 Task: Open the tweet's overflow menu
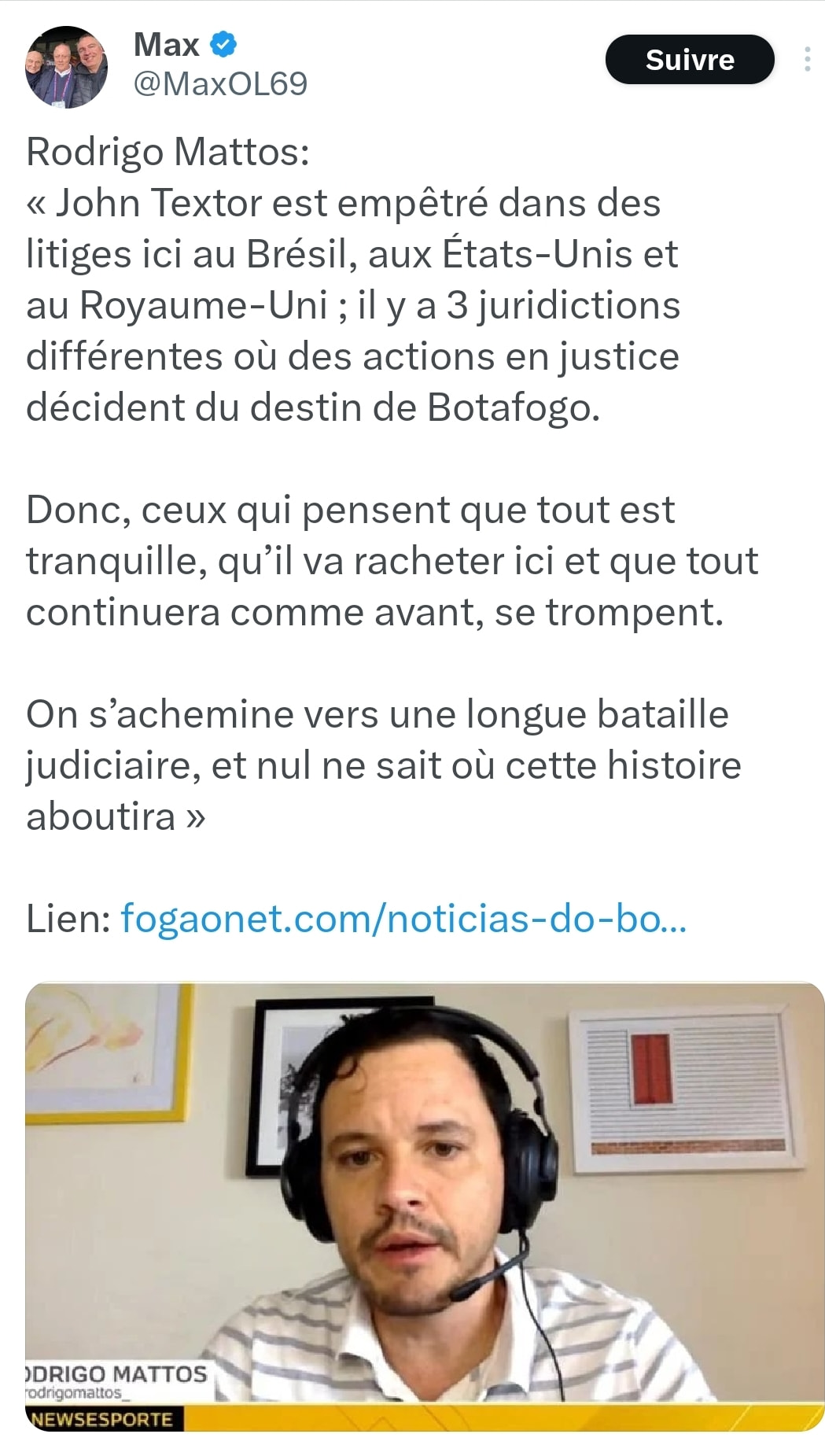coord(807,60)
